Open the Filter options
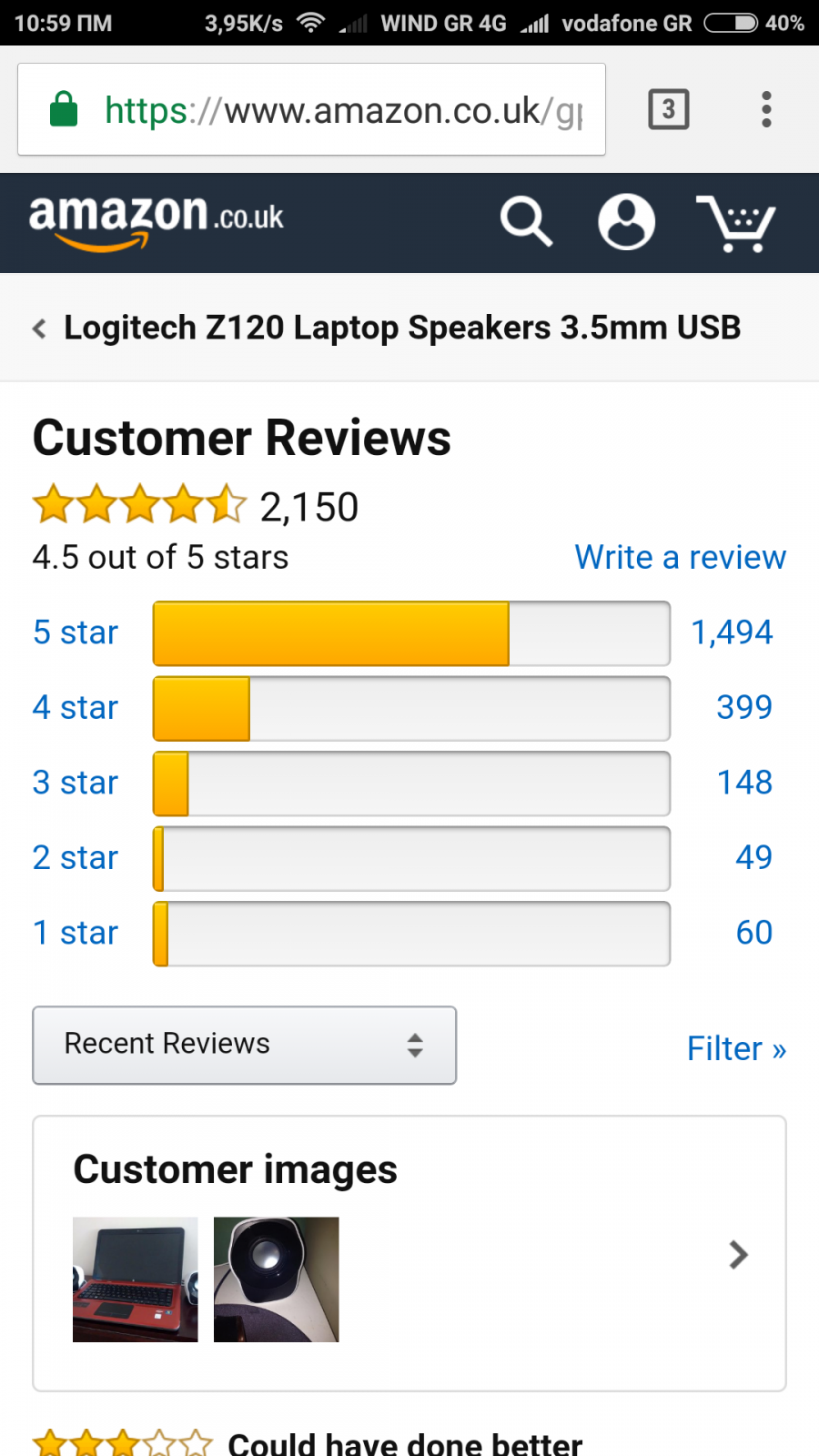819x1456 pixels. click(x=737, y=1048)
